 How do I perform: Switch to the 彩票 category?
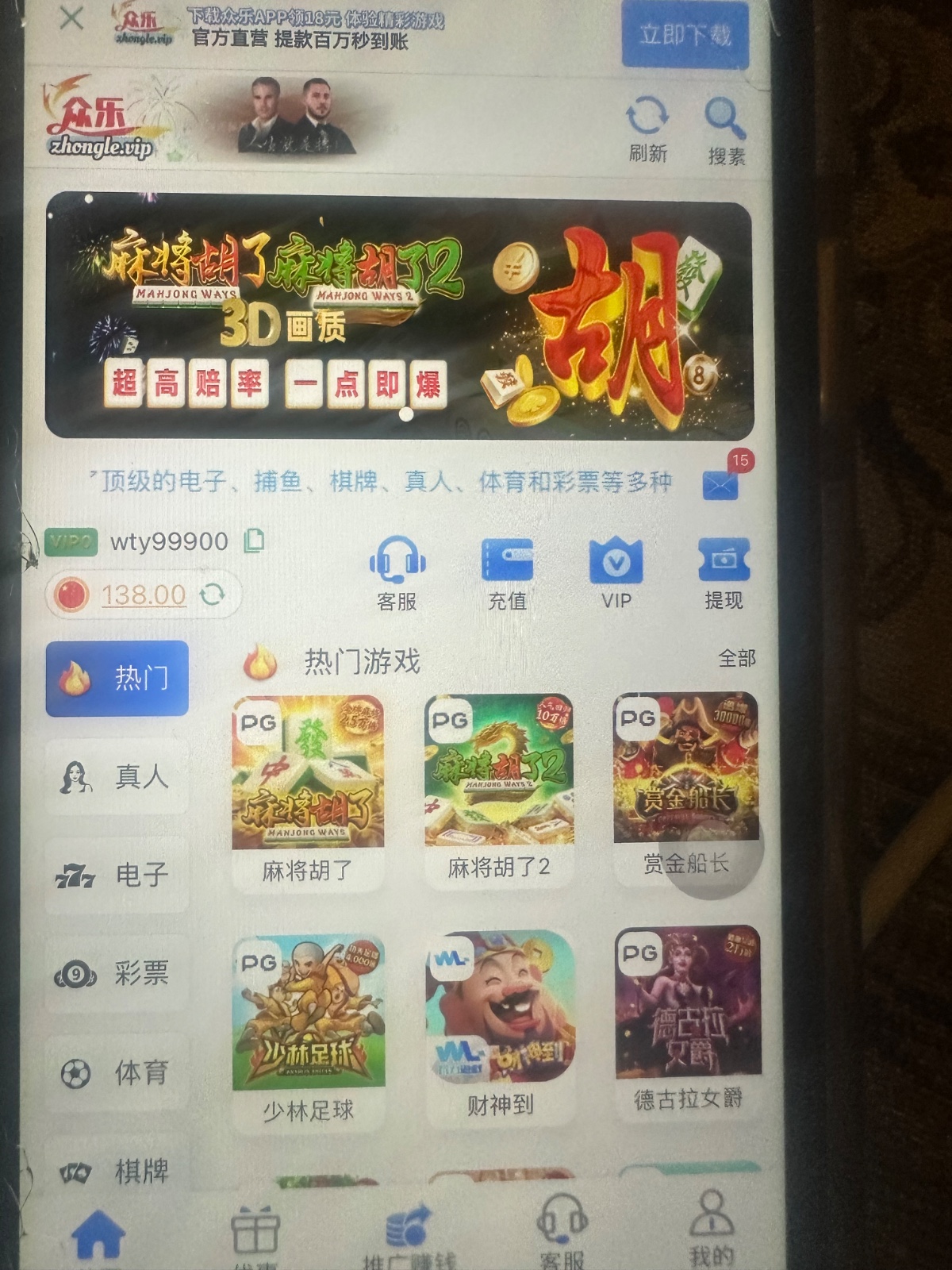(117, 973)
